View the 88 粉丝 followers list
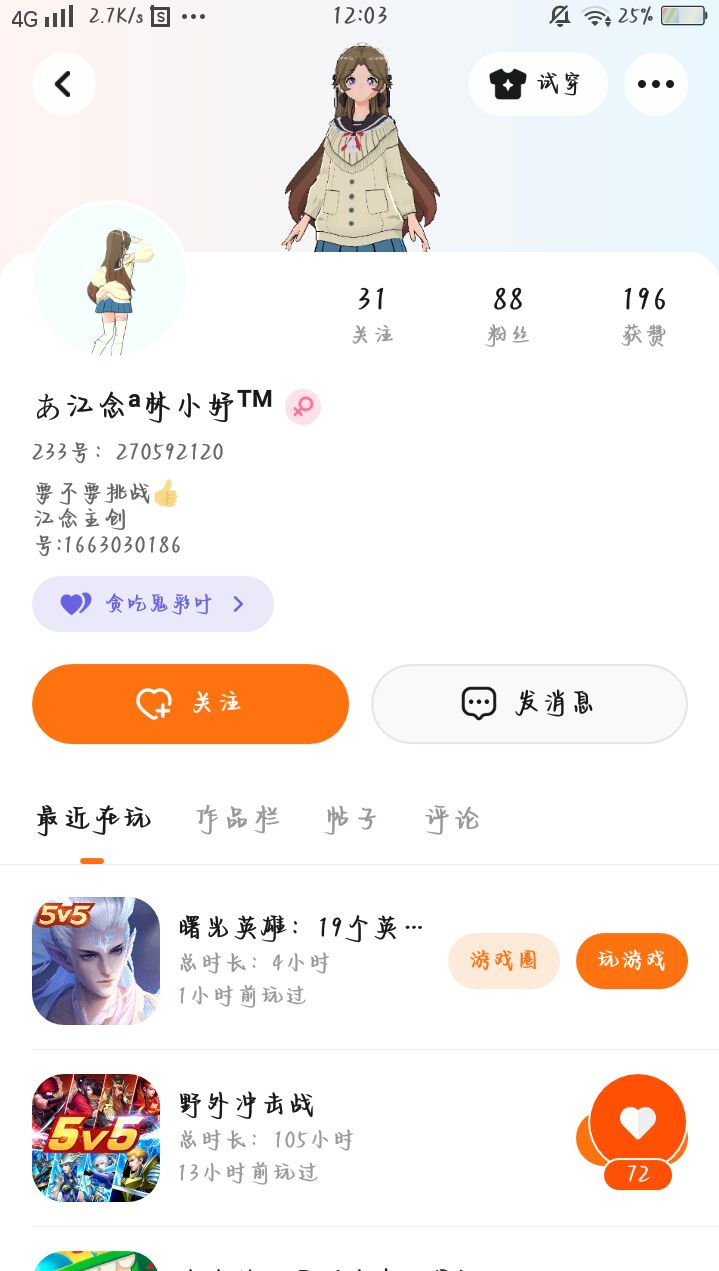 pyautogui.click(x=508, y=314)
